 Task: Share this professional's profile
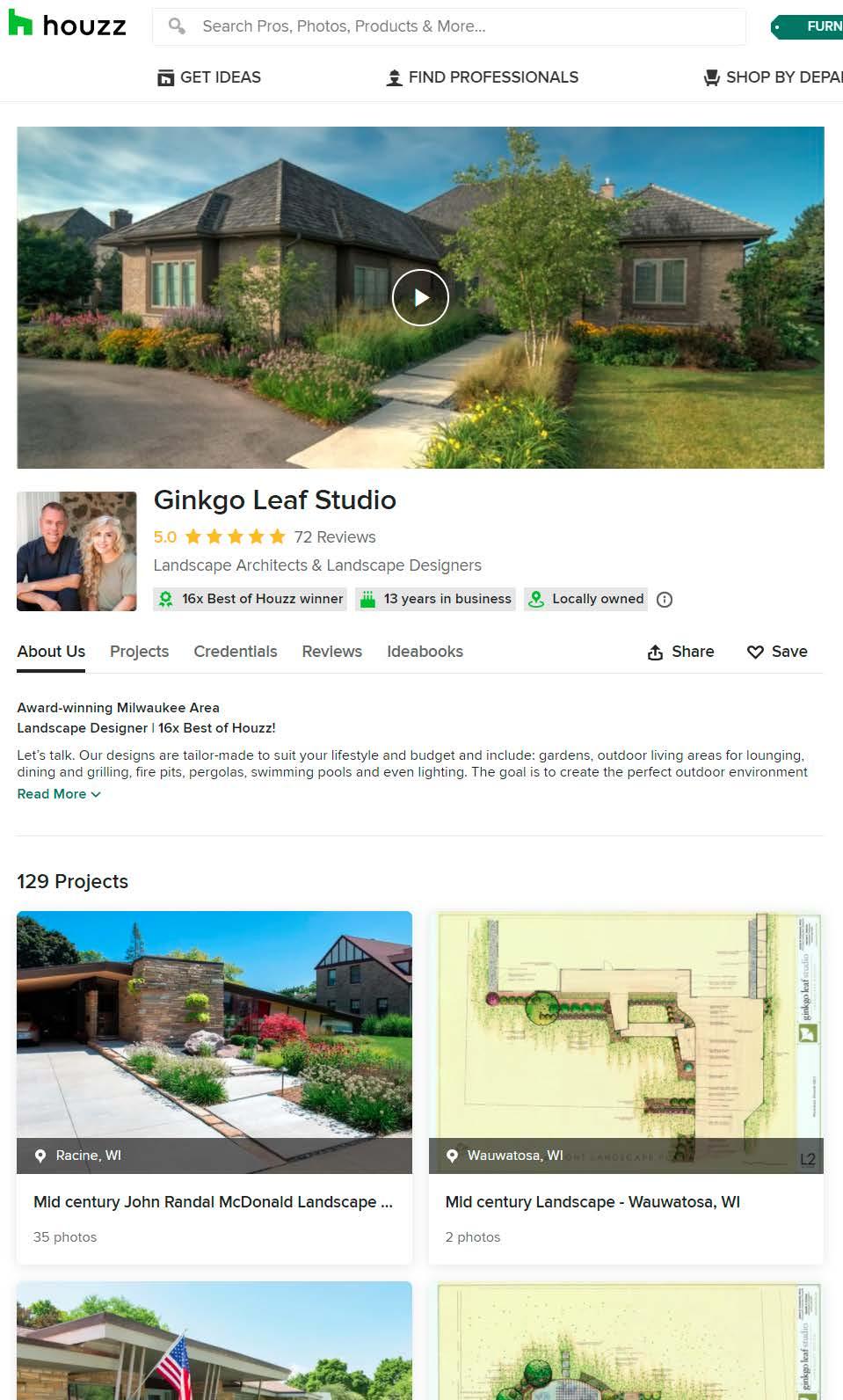(x=680, y=652)
